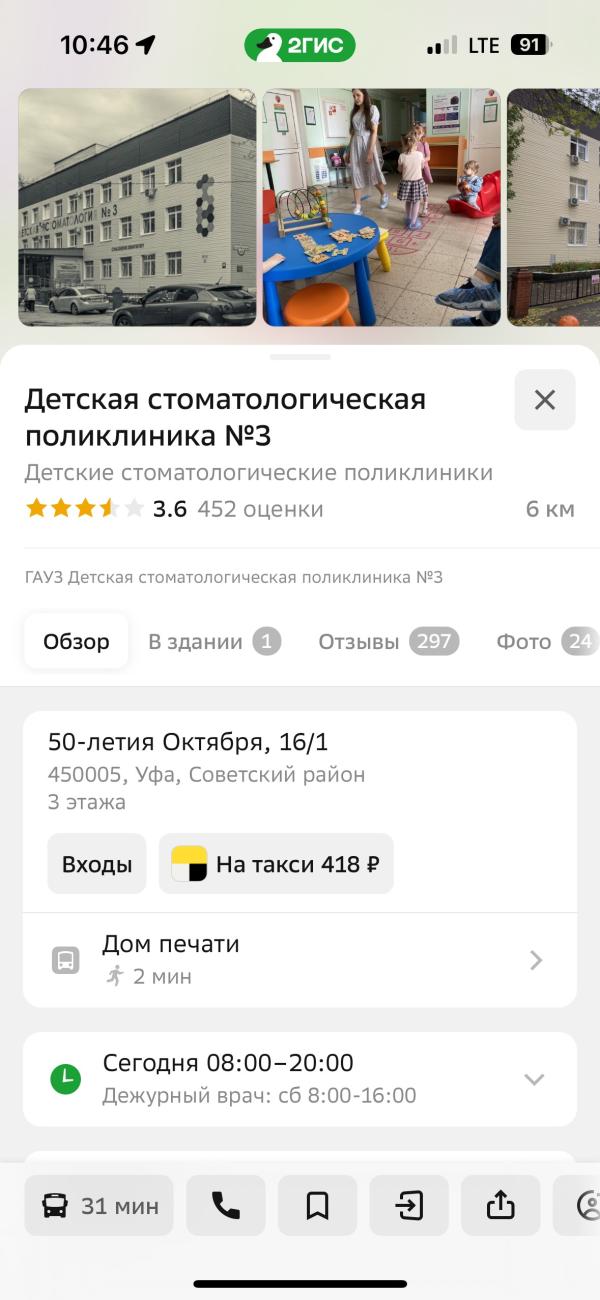Open the grayscale building exterior photo

click(x=137, y=207)
